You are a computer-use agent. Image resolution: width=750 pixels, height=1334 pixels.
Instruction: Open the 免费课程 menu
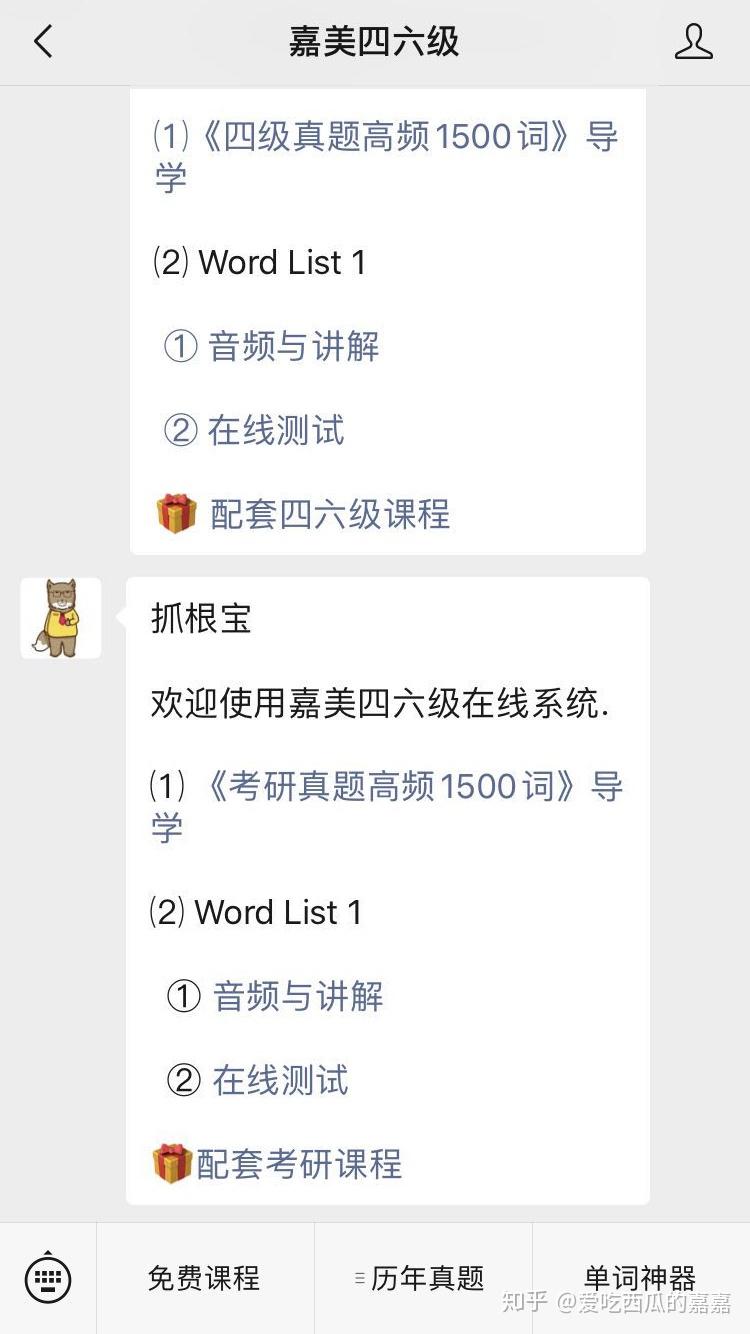coord(205,1278)
